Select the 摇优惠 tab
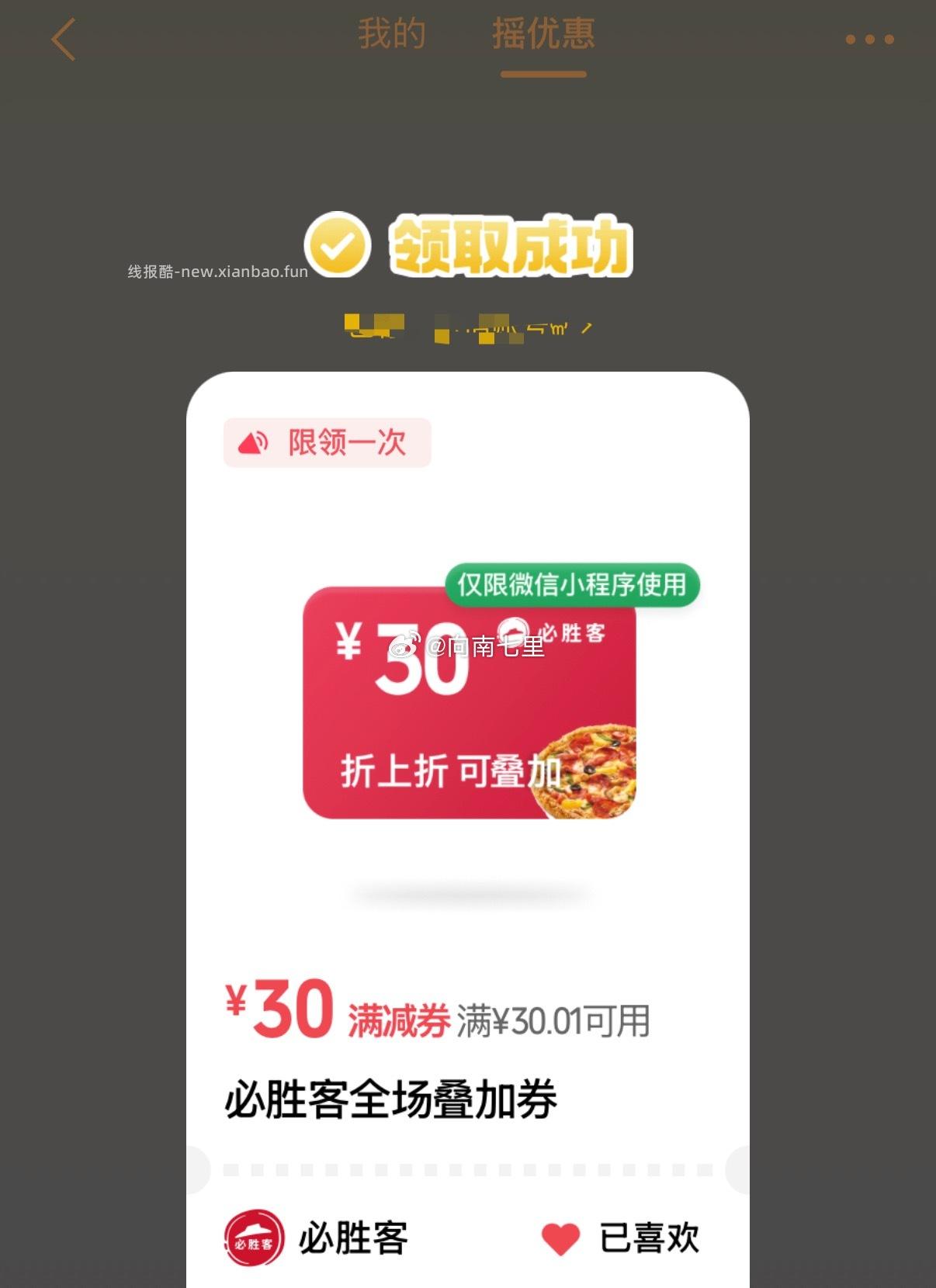Screen dimensions: 936x1288 544,34
